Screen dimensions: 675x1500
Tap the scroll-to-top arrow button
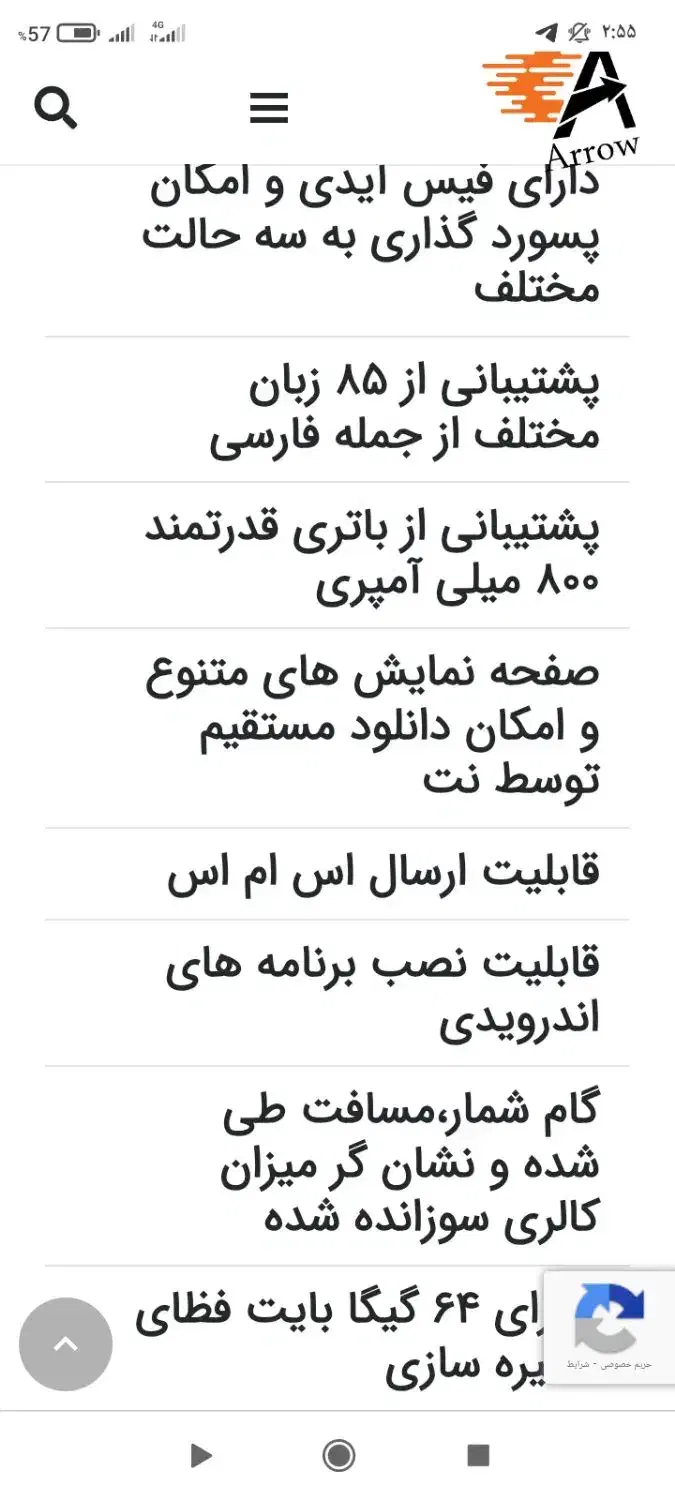(65, 1344)
